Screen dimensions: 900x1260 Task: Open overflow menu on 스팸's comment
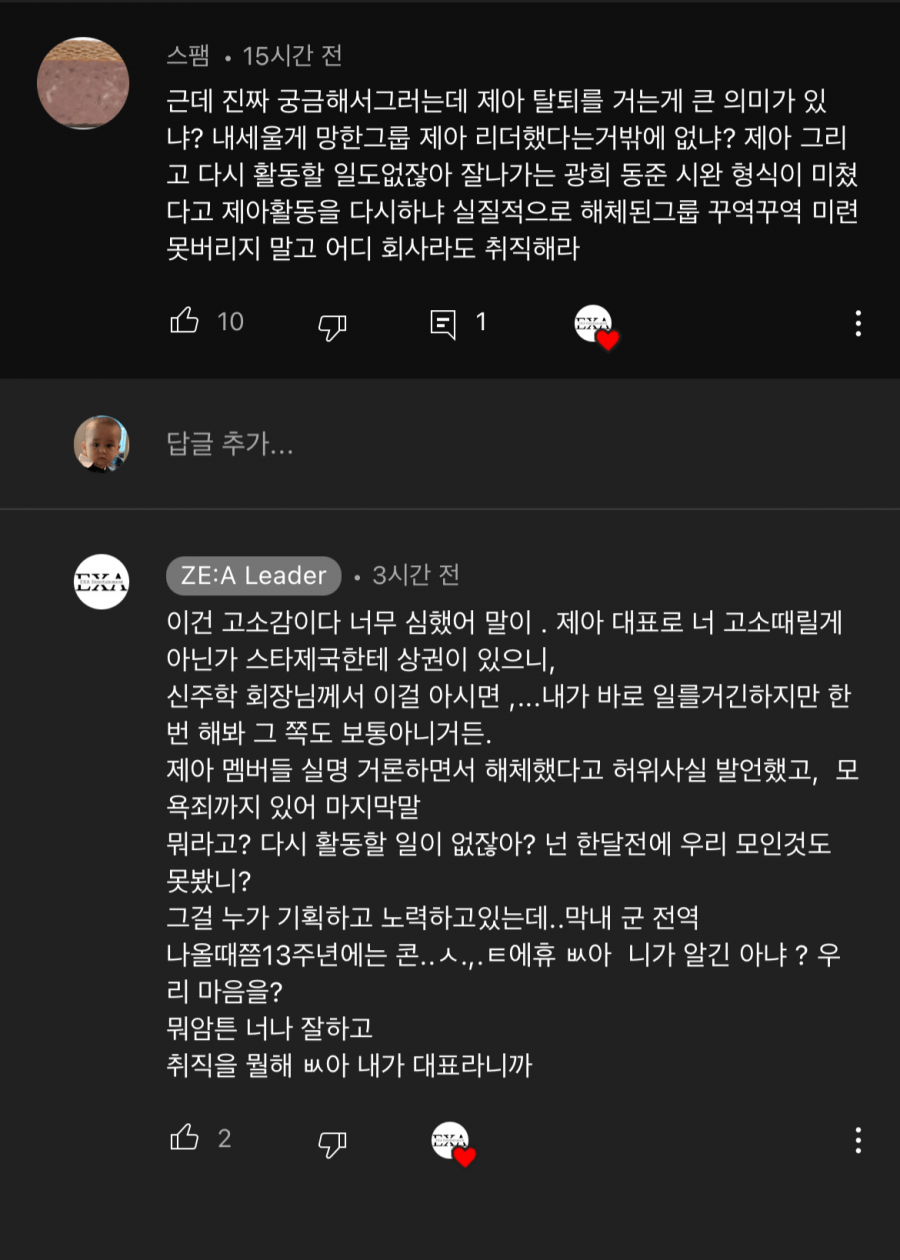coord(858,323)
